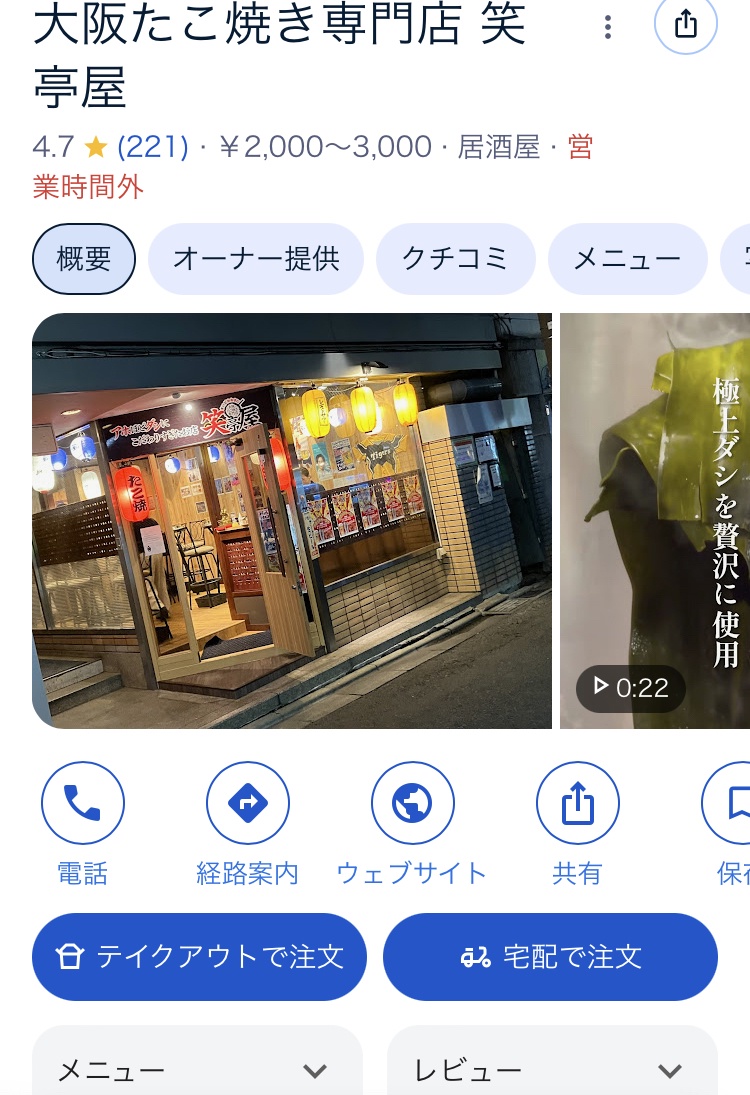
Task: Expand the メニュー dropdown
Action: 197,1070
